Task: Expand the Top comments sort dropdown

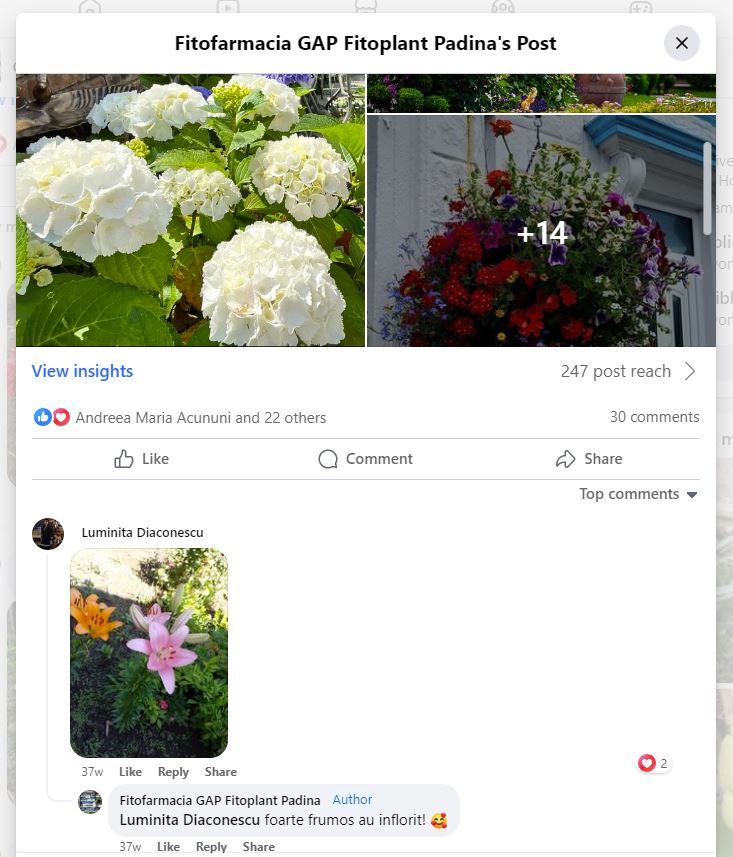Action: click(x=638, y=494)
